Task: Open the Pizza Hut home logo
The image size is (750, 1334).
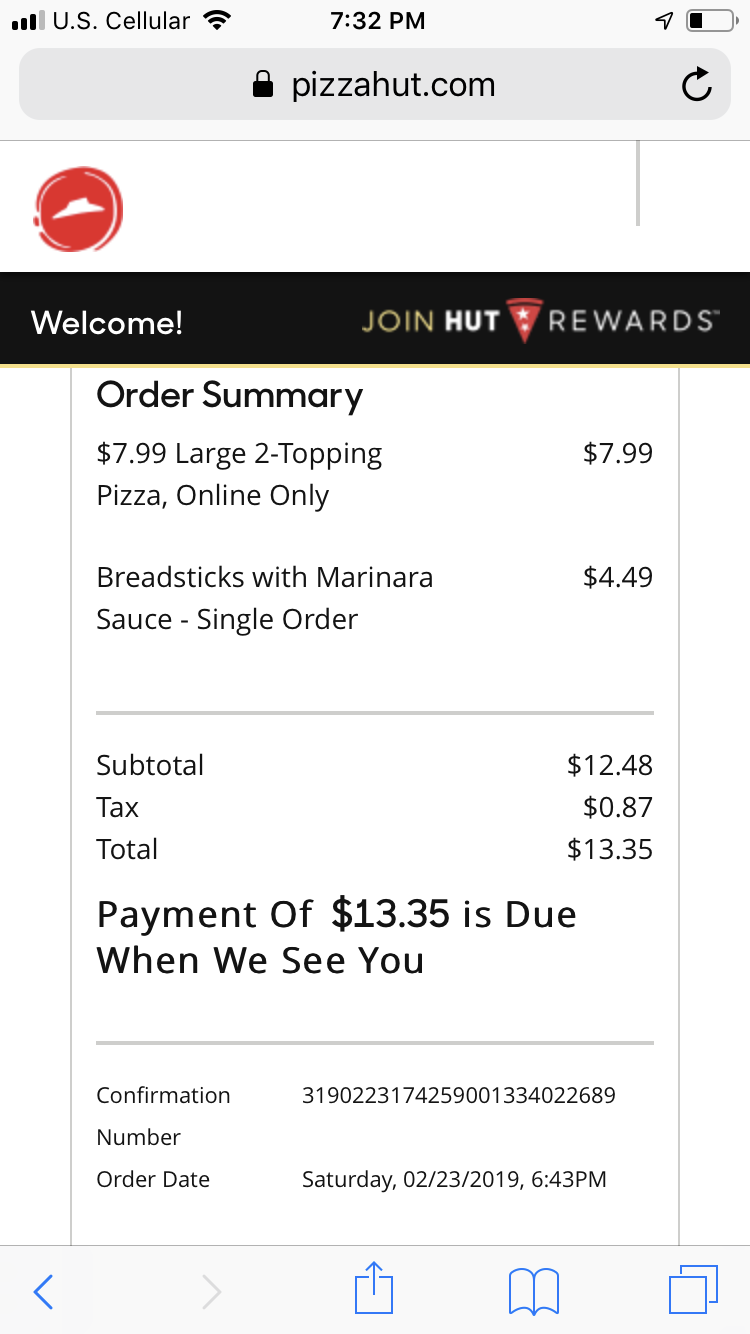Action: pyautogui.click(x=78, y=209)
